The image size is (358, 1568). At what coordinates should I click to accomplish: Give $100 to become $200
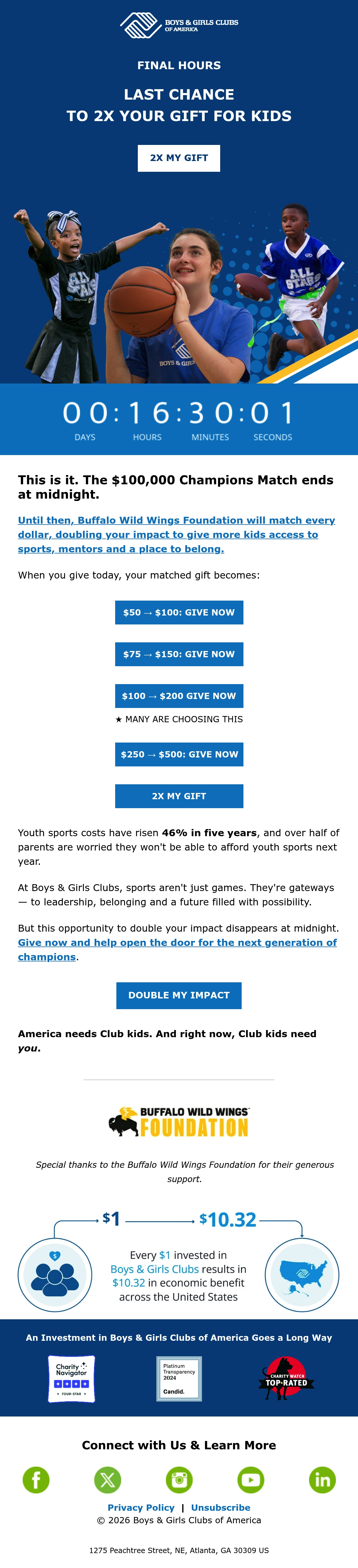[179, 696]
